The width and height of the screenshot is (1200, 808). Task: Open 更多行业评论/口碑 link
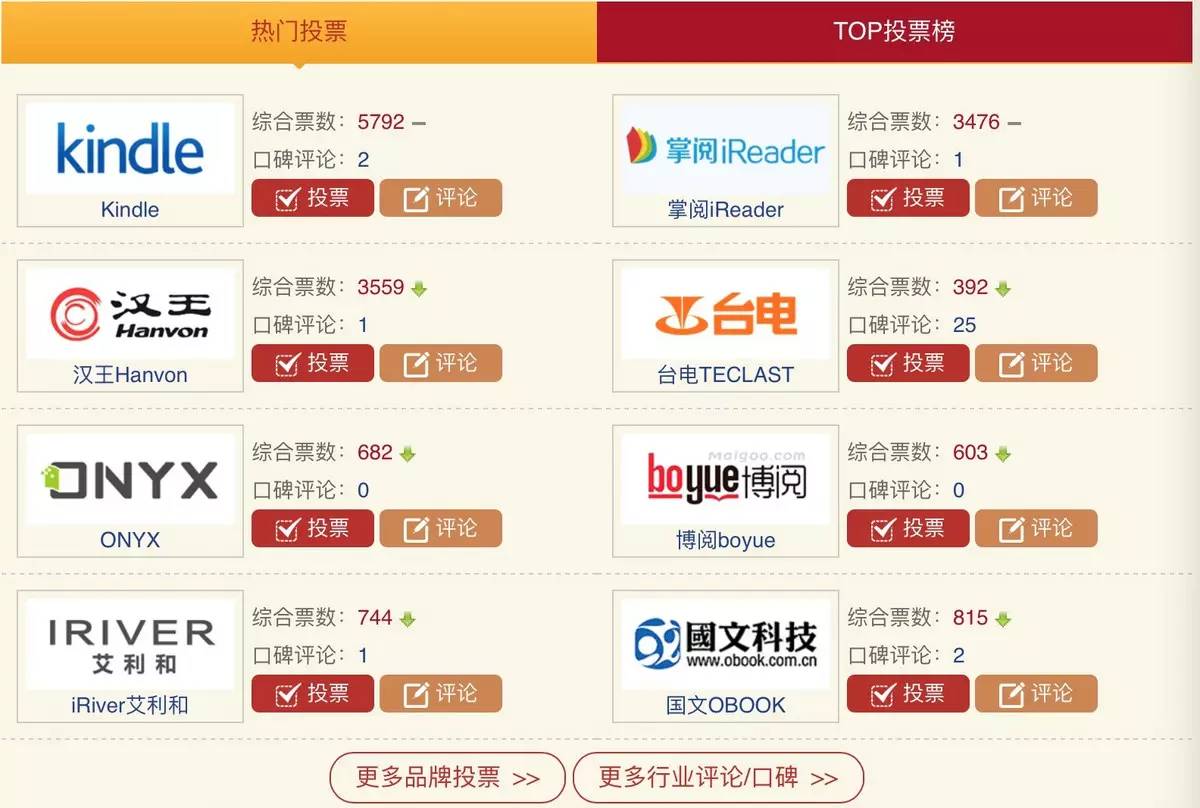click(717, 777)
